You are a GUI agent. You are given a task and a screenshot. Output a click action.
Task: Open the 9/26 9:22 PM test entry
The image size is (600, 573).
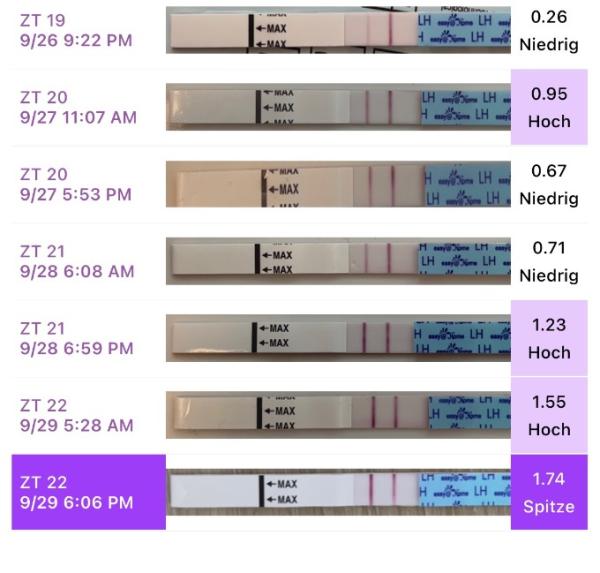coord(77,30)
